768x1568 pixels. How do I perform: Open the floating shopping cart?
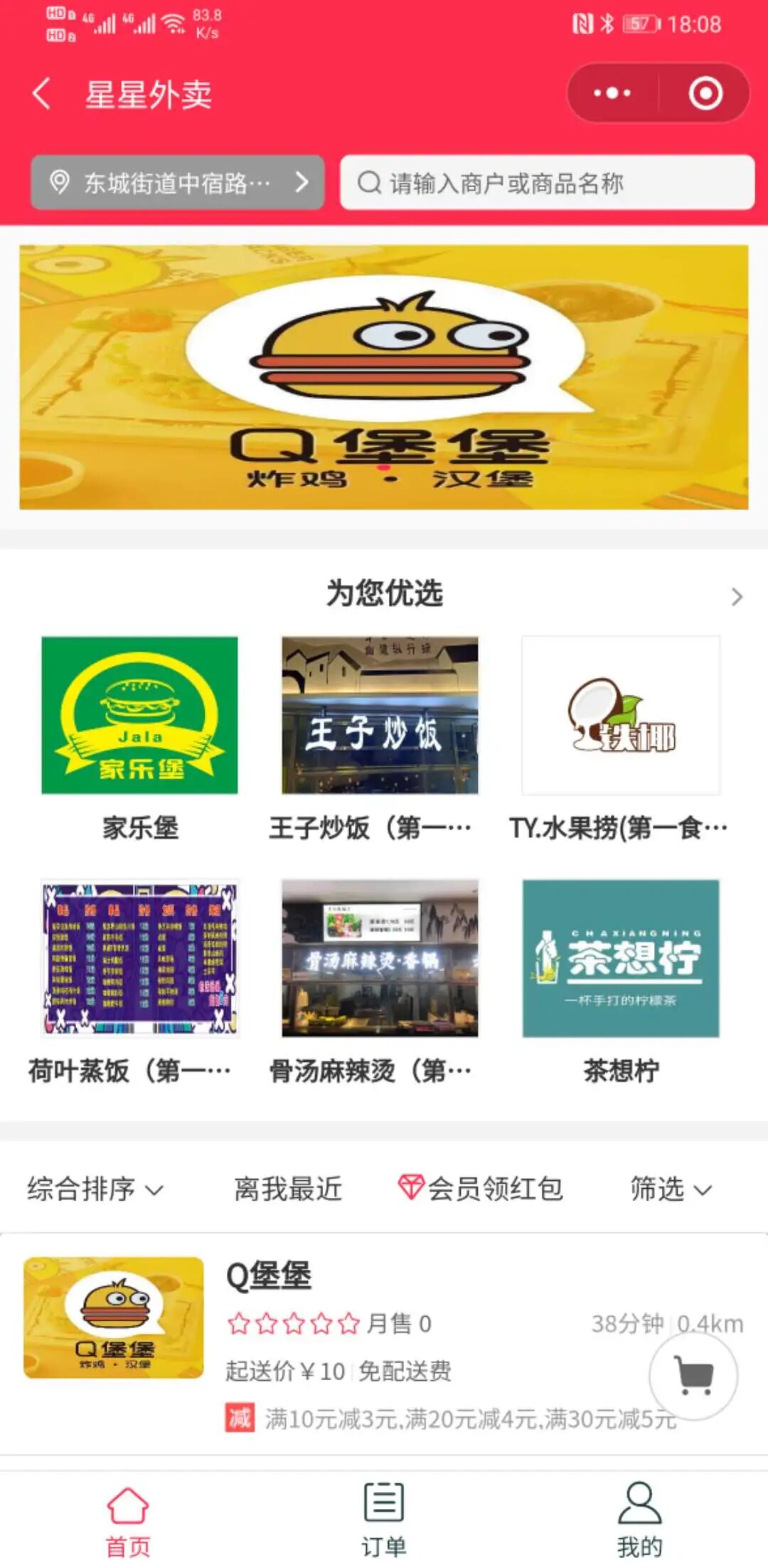pyautogui.click(x=693, y=1377)
